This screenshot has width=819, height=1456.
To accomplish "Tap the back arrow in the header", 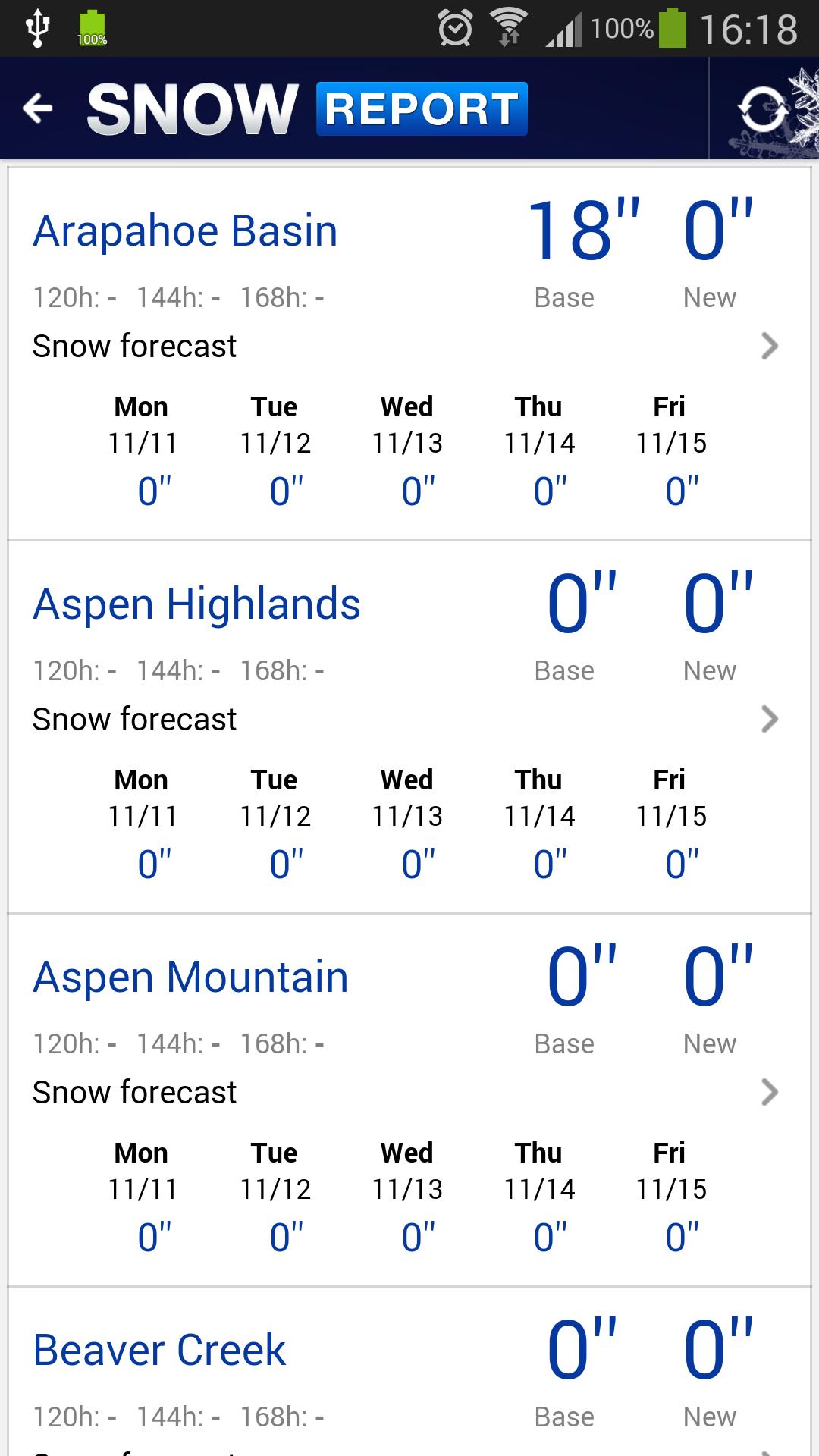I will pos(37,108).
